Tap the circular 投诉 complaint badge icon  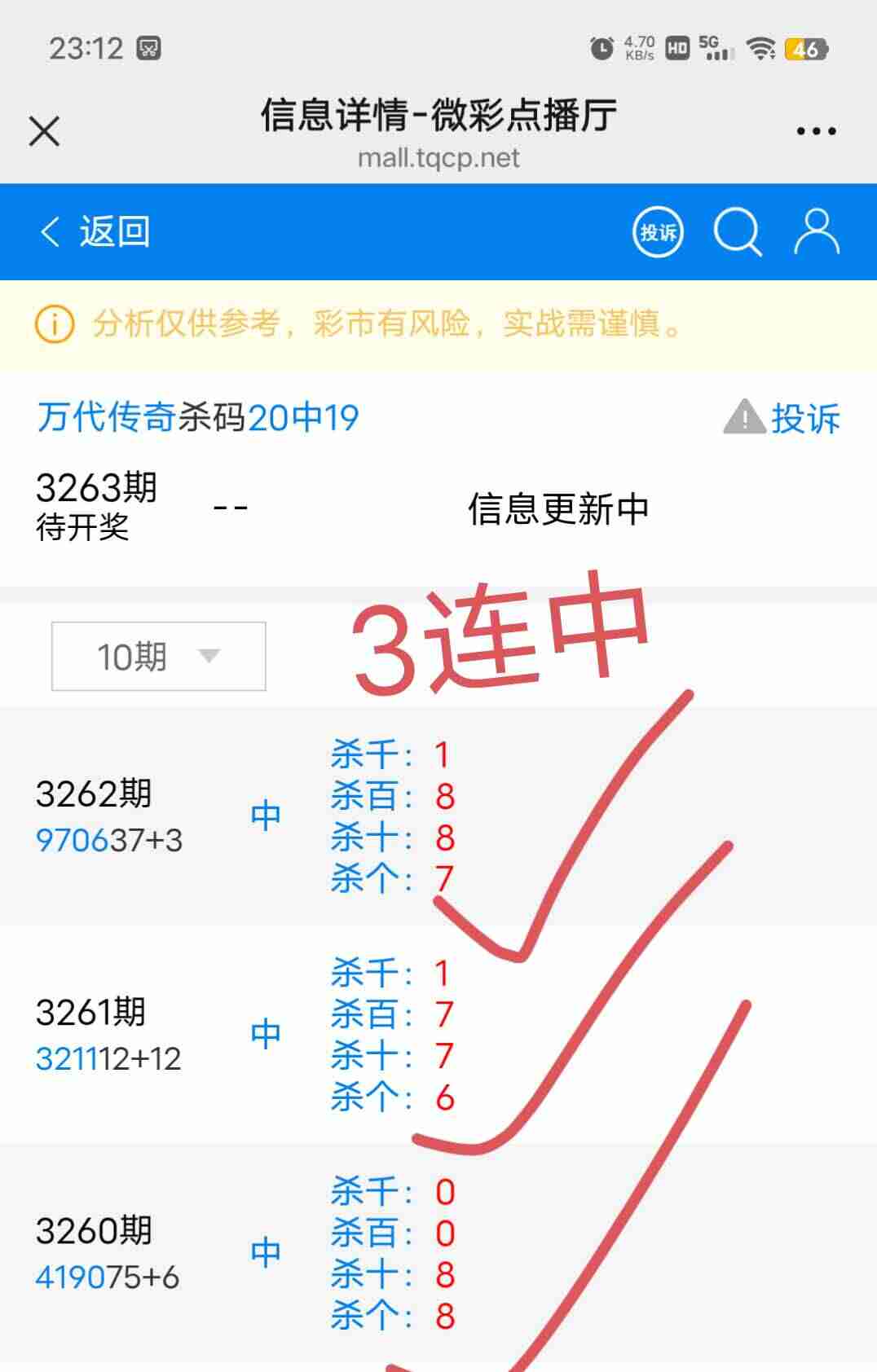pos(657,232)
